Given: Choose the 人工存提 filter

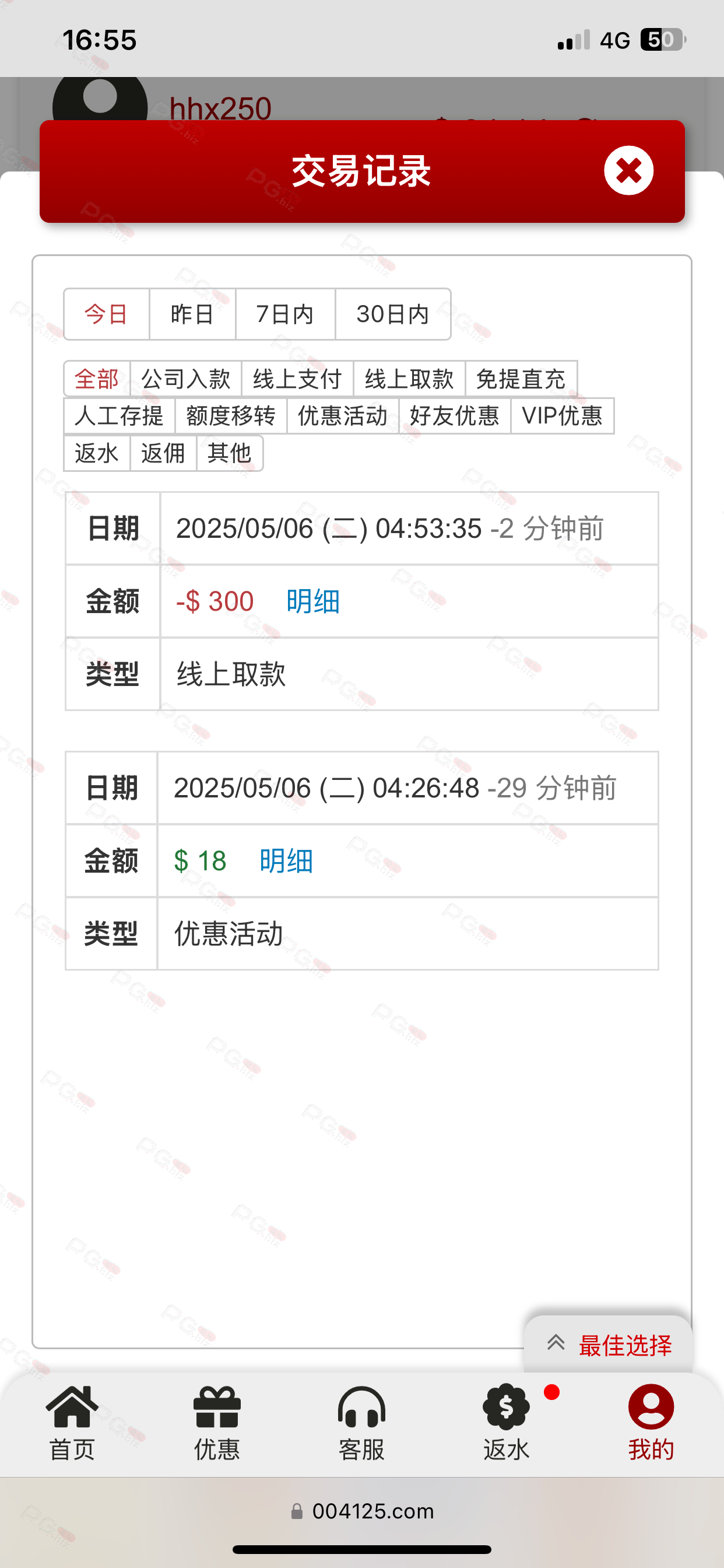Looking at the screenshot, I should pos(120,416).
